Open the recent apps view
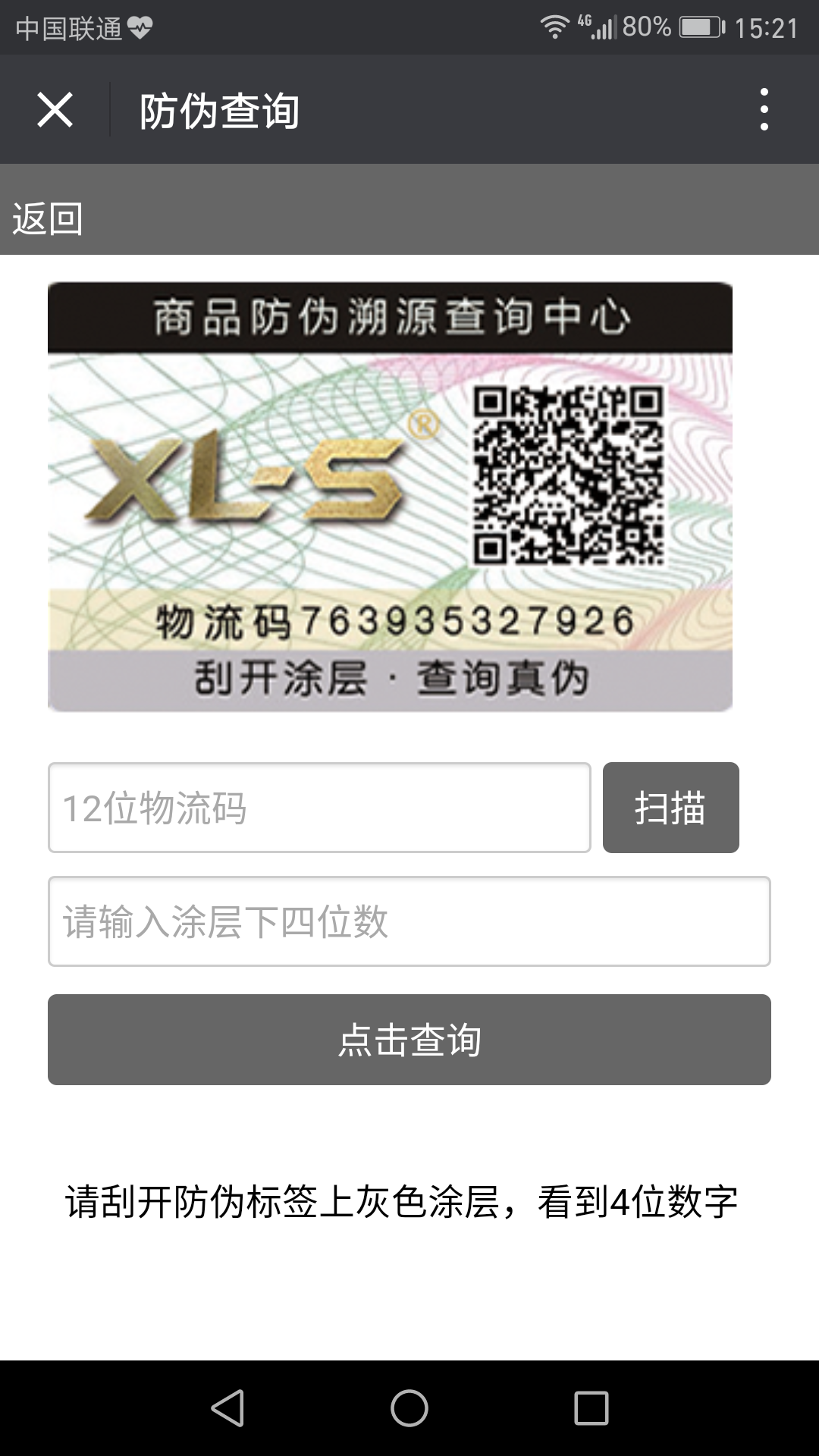Screen dimensions: 819x1456 [x=591, y=1408]
